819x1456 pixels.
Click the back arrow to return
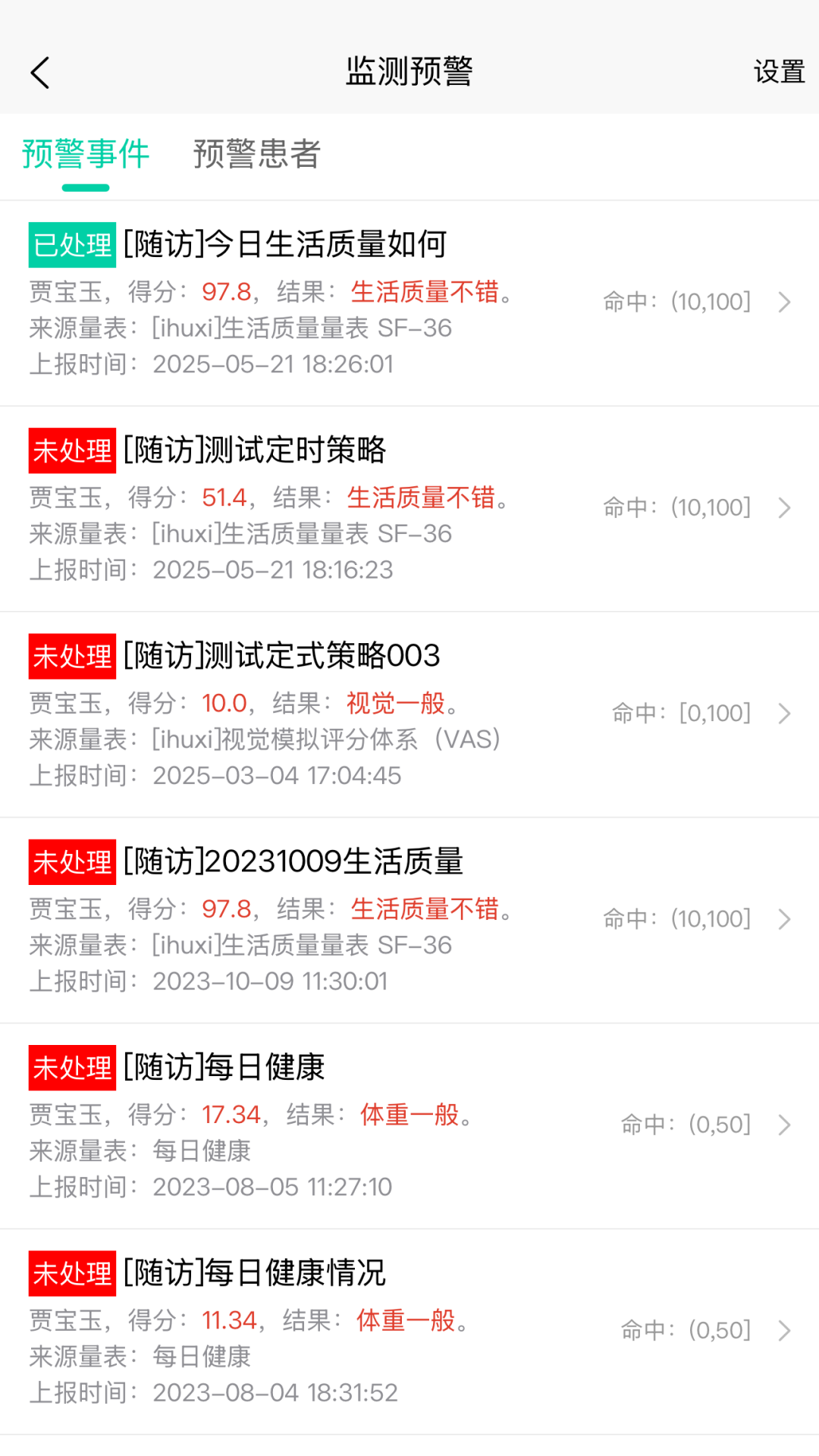click(x=41, y=72)
